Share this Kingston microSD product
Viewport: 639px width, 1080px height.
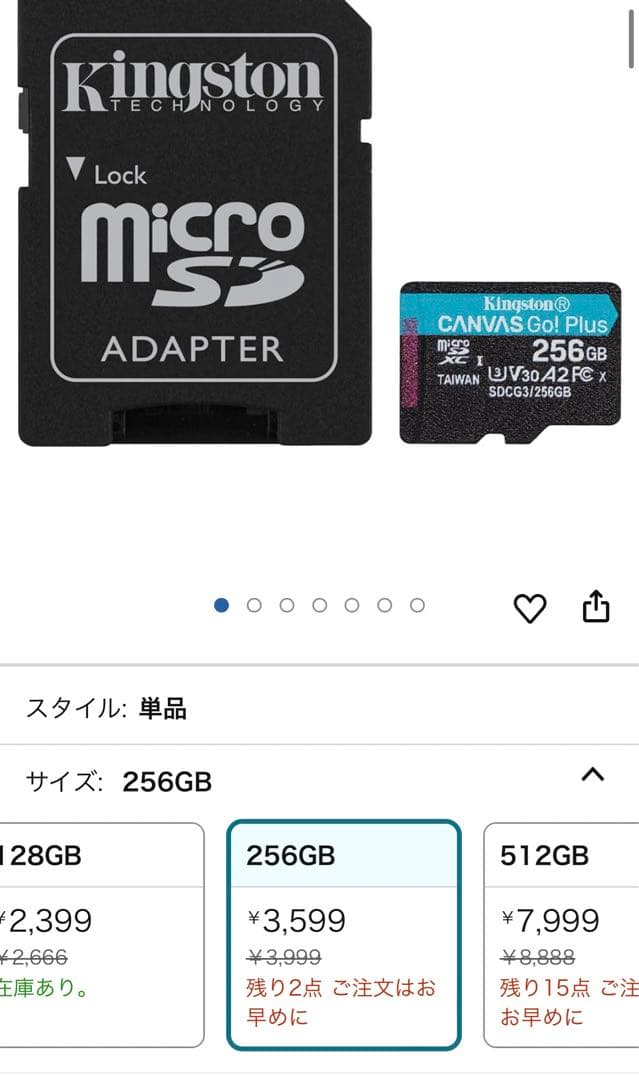[x=596, y=606]
